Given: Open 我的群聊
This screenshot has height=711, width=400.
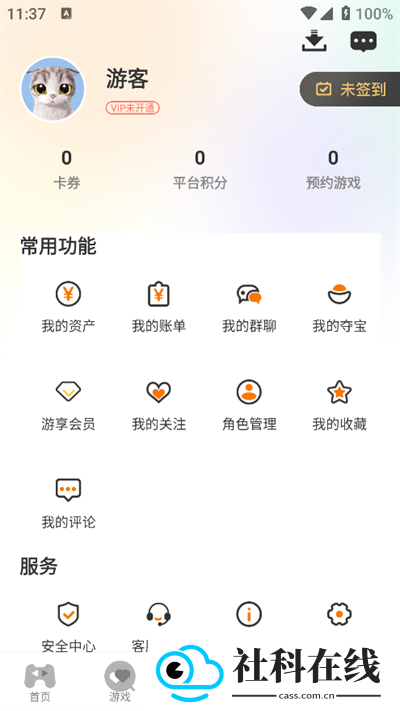Looking at the screenshot, I should [249, 307].
